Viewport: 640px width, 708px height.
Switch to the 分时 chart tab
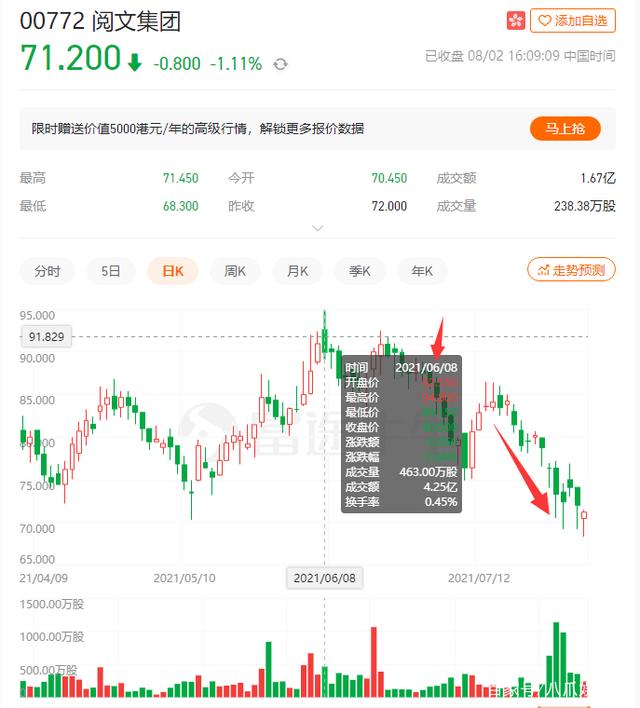coord(47,270)
